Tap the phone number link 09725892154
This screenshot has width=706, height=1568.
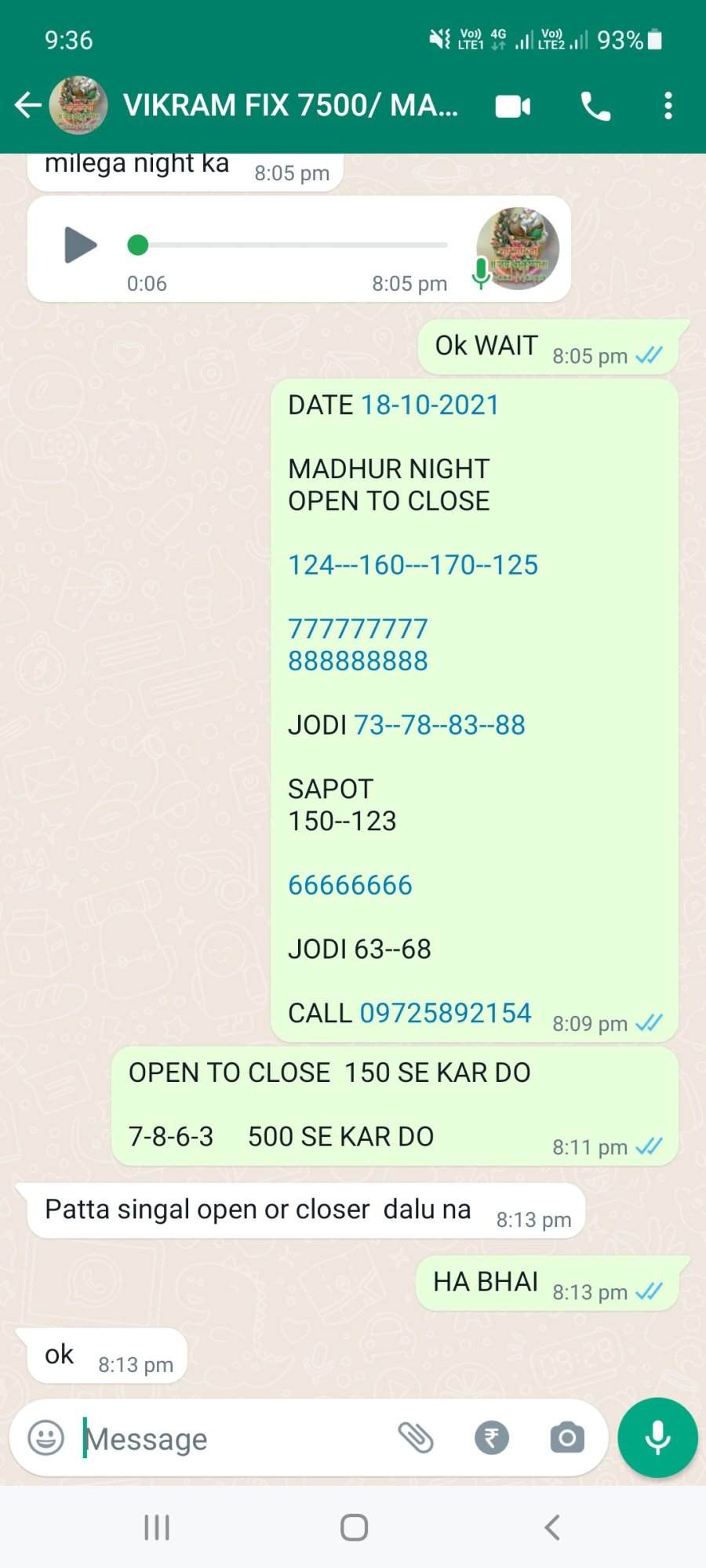[x=446, y=1012]
